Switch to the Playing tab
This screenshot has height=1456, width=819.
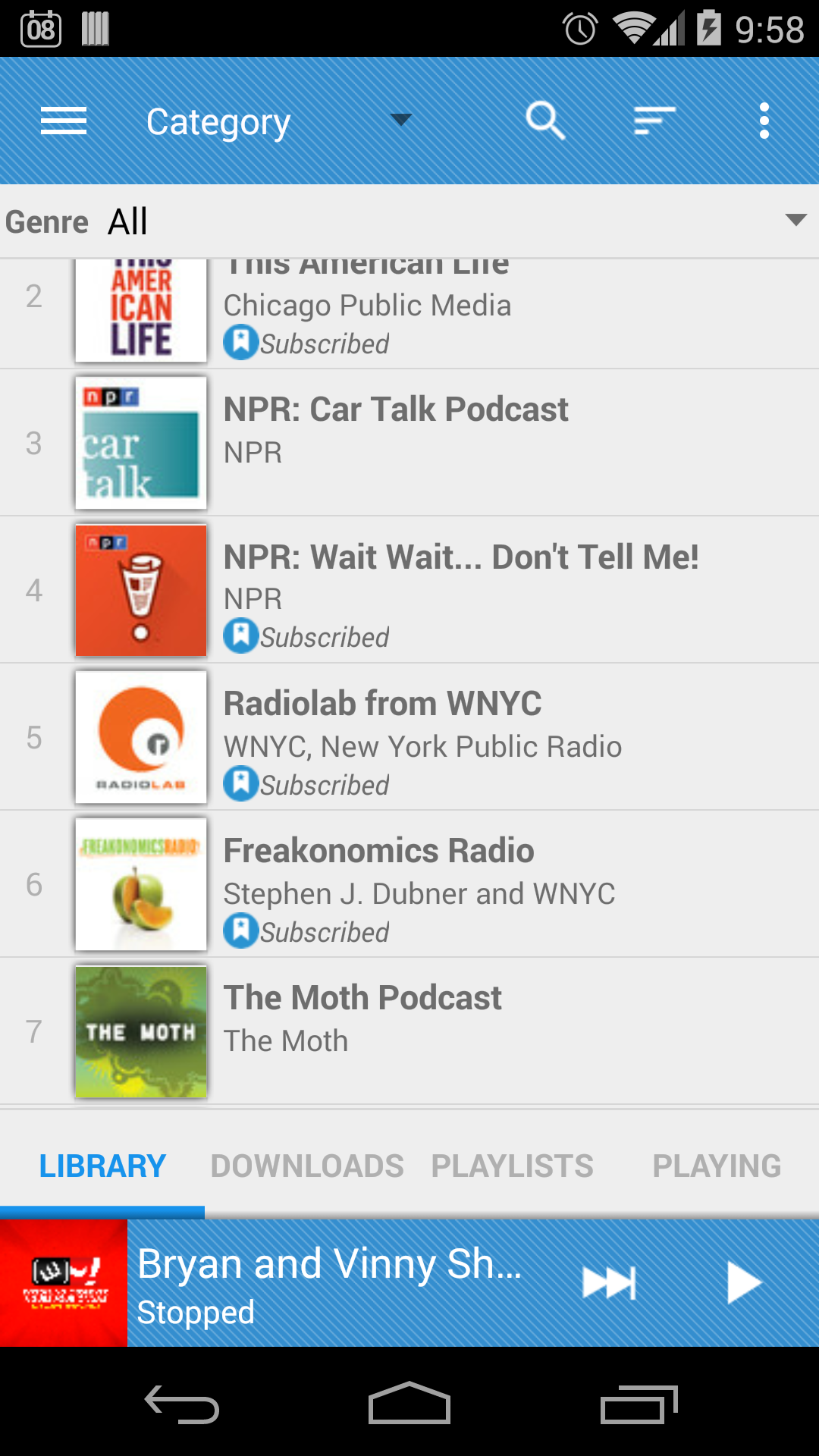point(717,1166)
